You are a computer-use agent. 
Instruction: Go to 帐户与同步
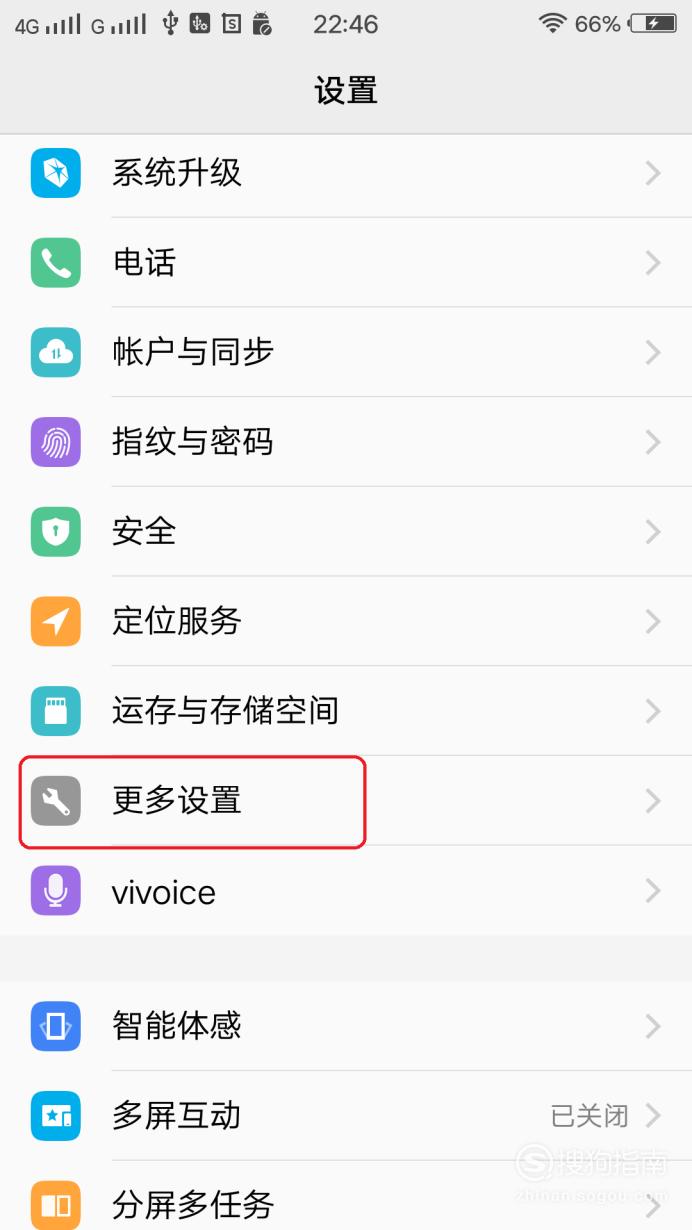click(x=346, y=352)
